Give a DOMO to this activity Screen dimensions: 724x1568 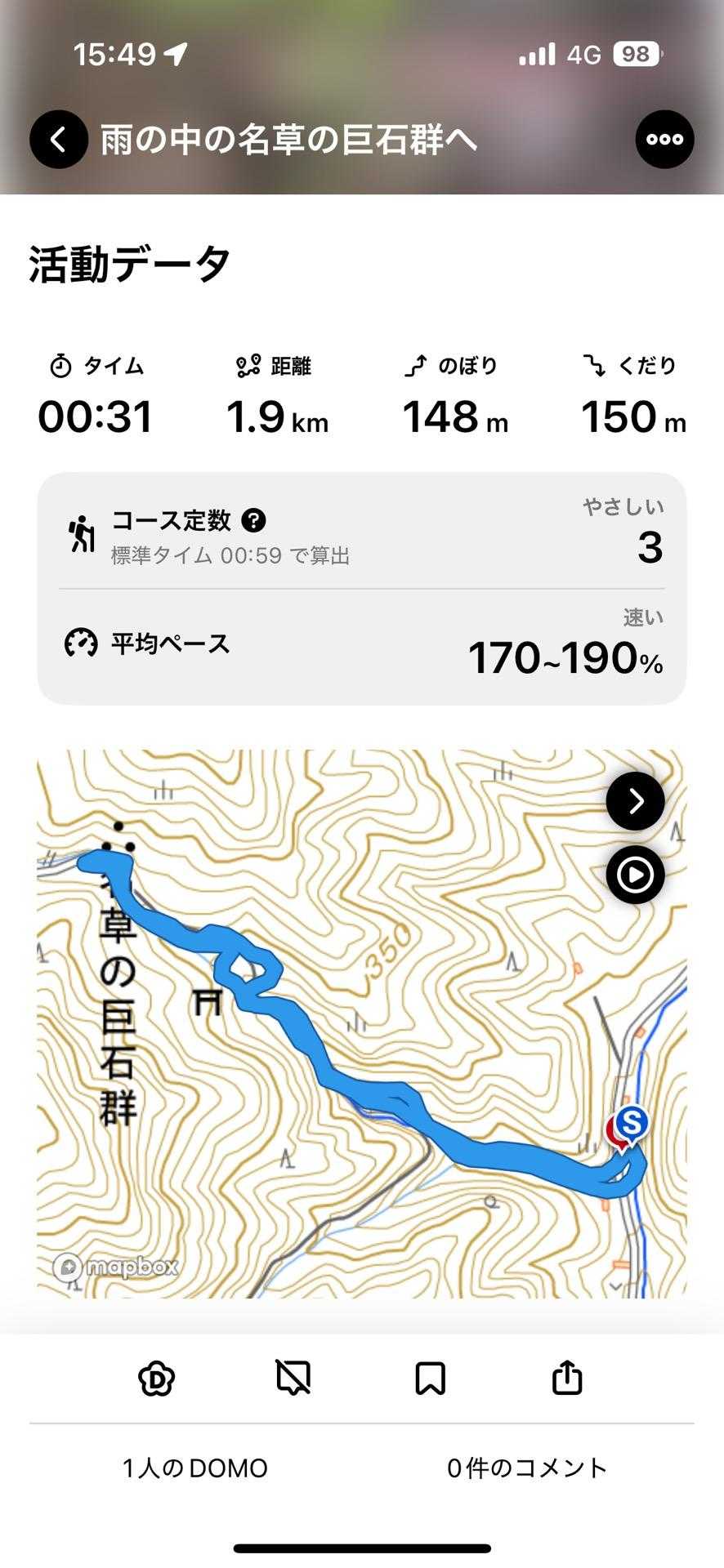click(156, 1379)
